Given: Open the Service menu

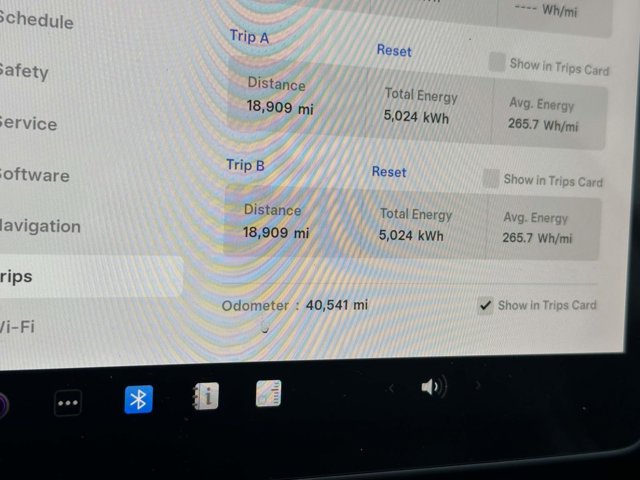Looking at the screenshot, I should [x=28, y=123].
